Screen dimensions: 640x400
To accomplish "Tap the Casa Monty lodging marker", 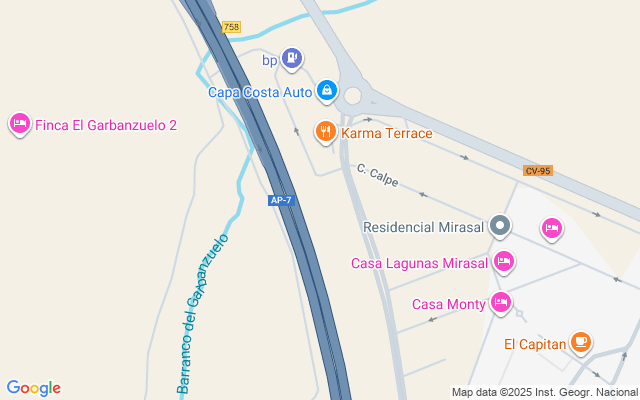I will (500, 303).
